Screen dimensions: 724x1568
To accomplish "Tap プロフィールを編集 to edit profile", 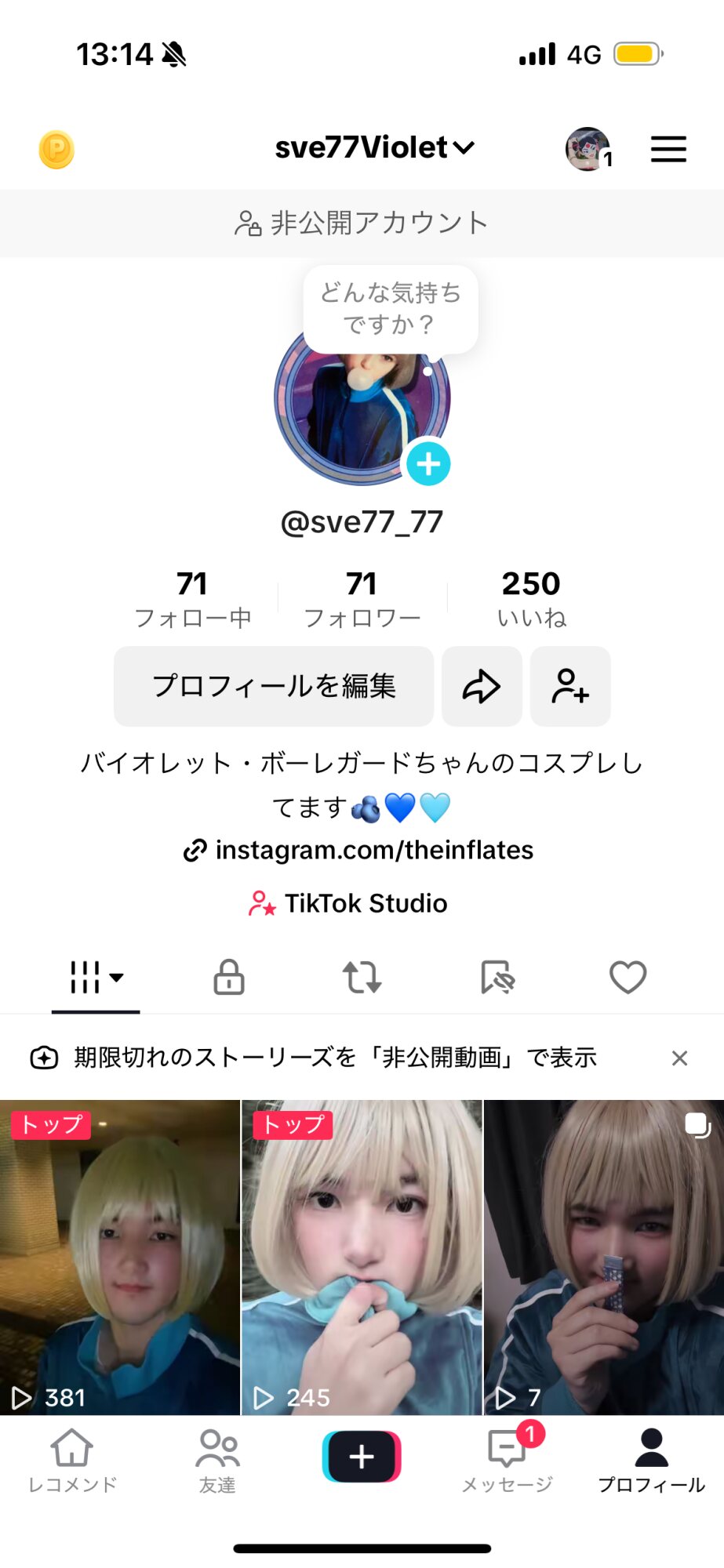I will point(274,686).
